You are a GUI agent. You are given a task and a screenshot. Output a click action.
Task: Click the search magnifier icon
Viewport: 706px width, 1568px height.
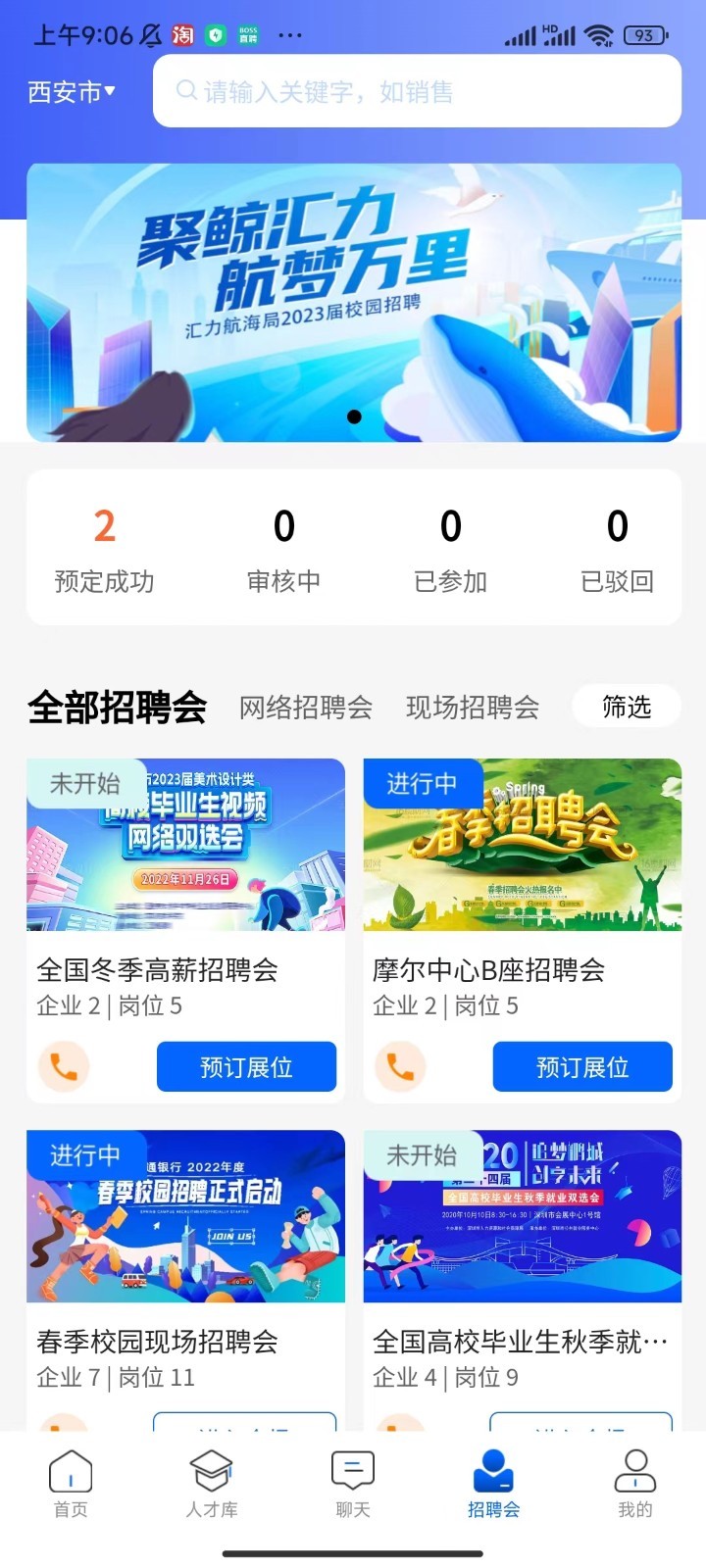pos(186,91)
